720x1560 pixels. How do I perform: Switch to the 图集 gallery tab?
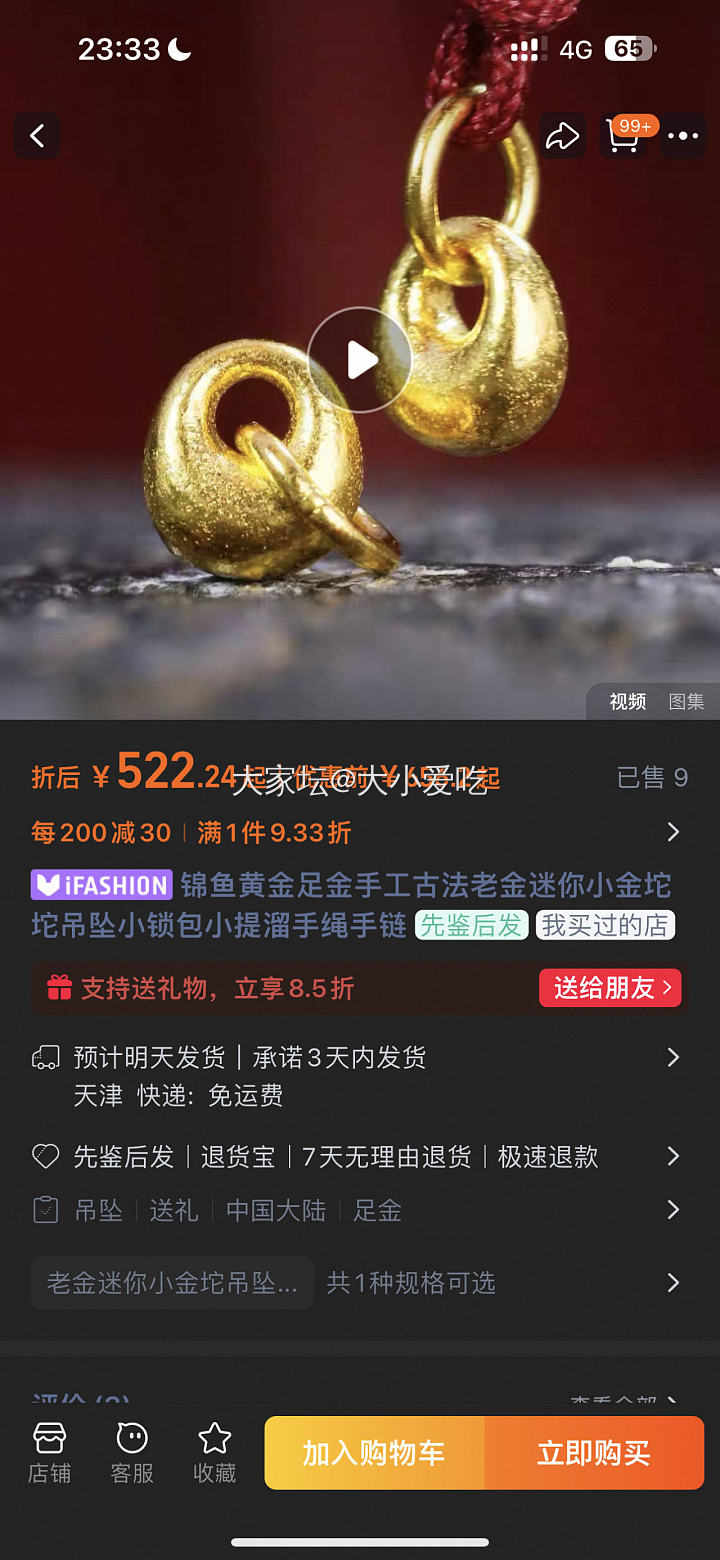coord(686,702)
